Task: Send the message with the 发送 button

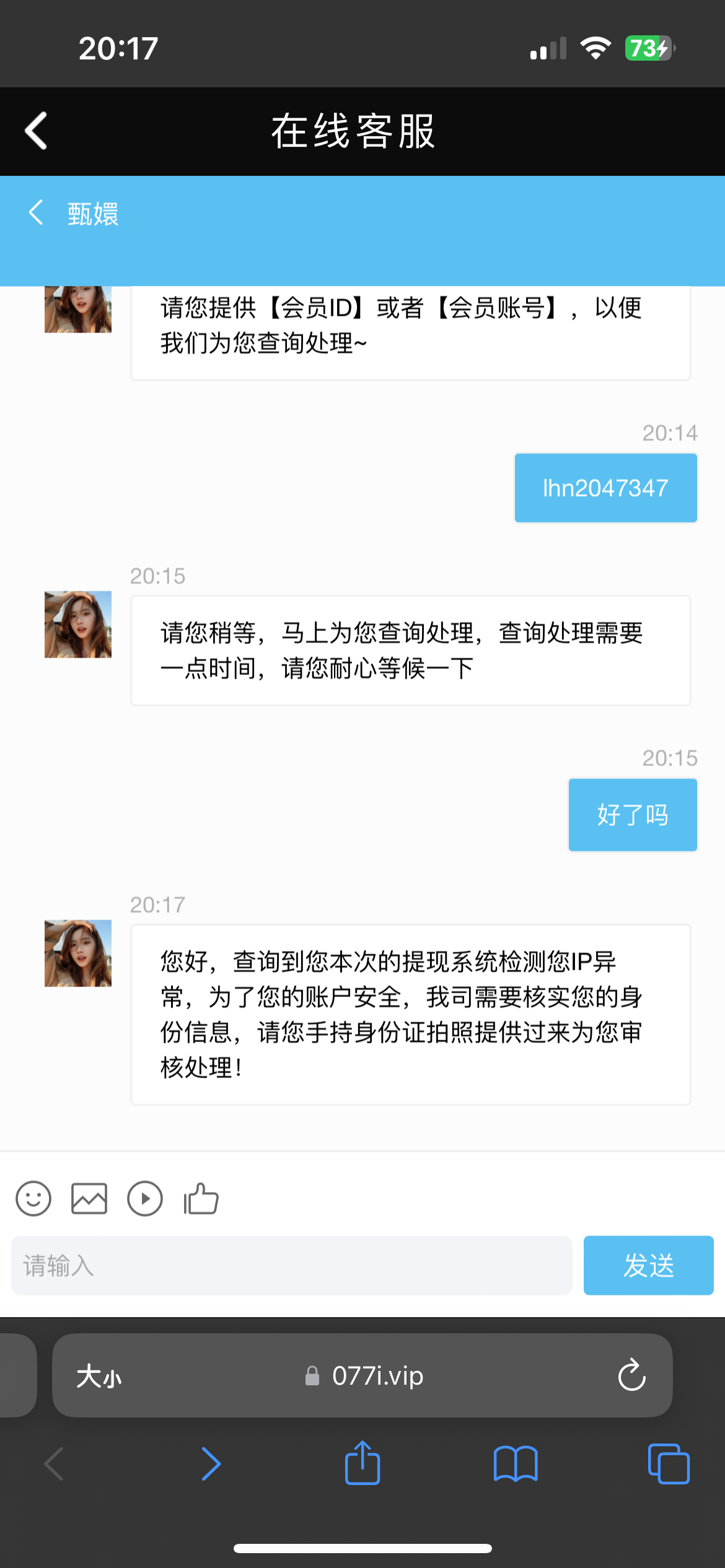Action: point(648,1266)
